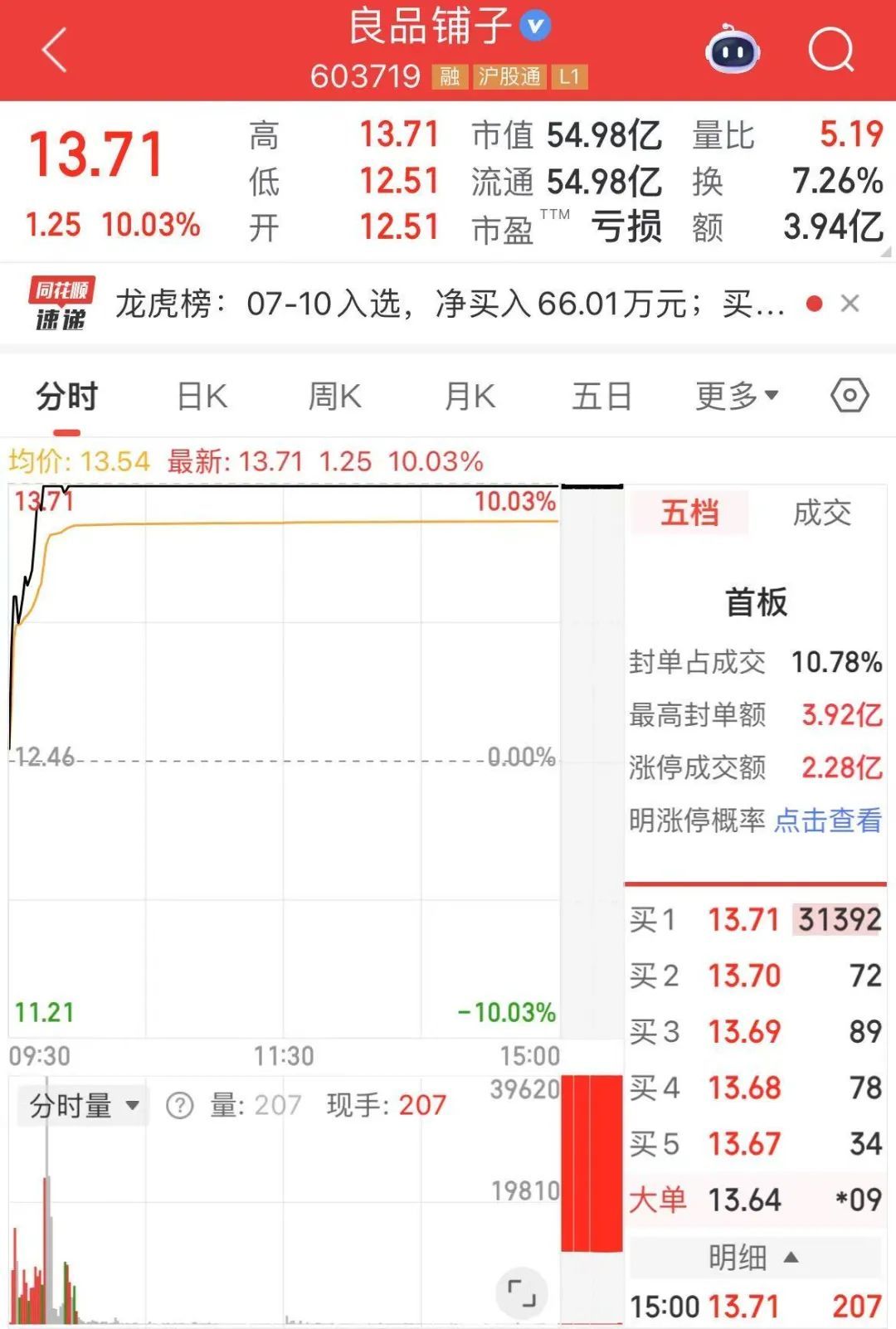Viewport: 896px width, 1329px height.
Task: Open the 龙虎榜 news banner
Action: click(x=448, y=304)
